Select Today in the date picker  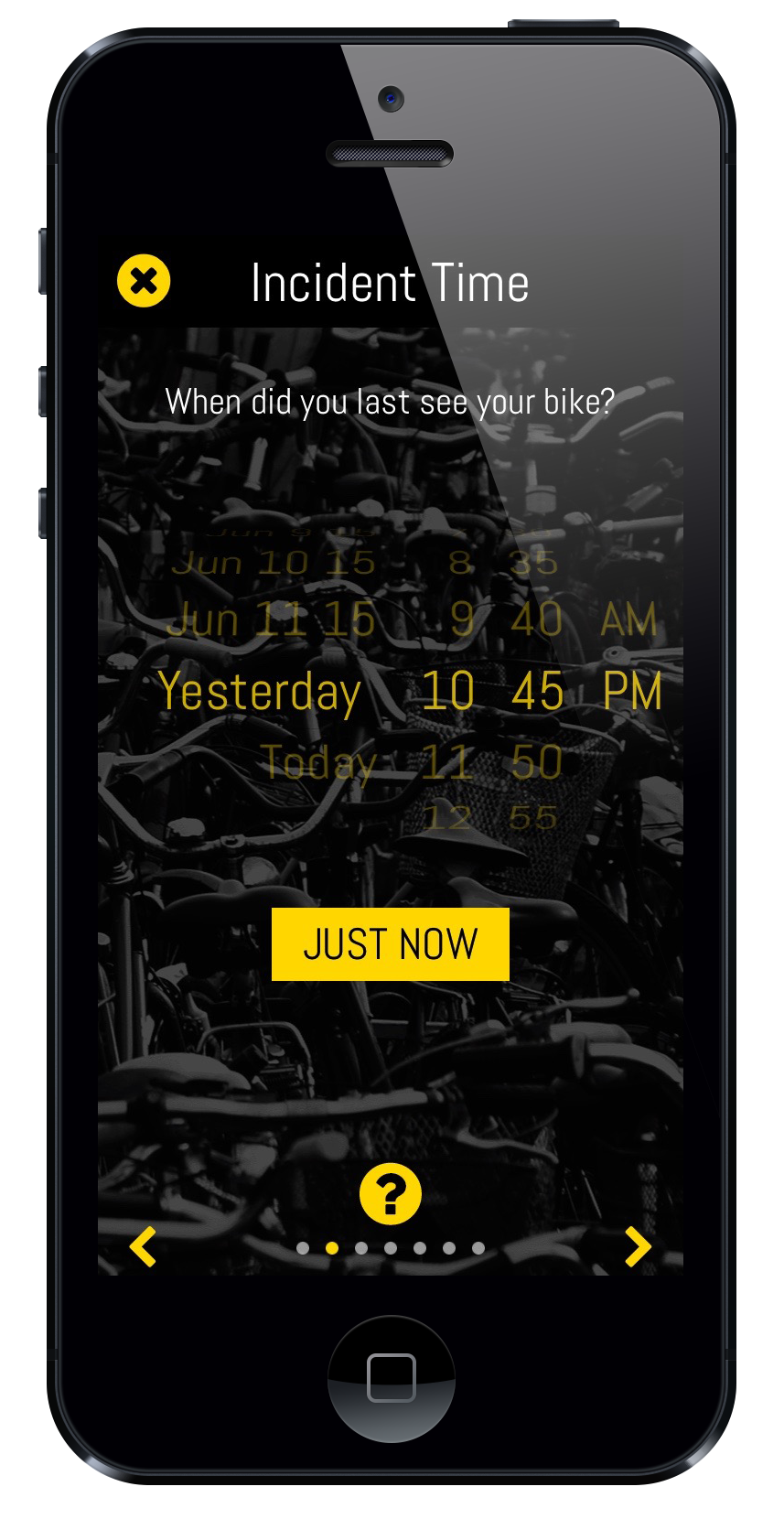(x=318, y=762)
